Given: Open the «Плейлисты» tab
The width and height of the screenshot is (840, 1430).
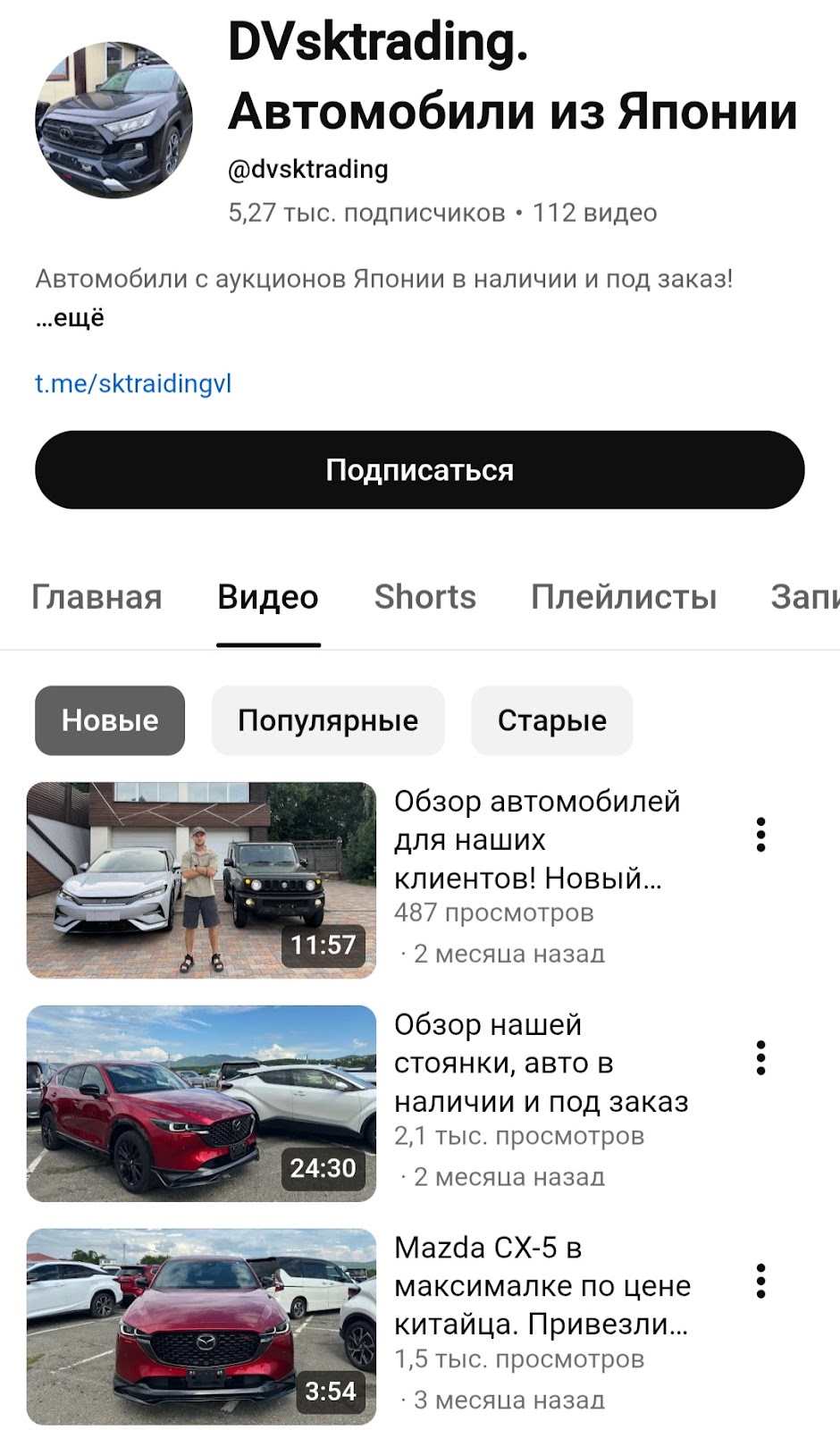Looking at the screenshot, I should click(624, 597).
